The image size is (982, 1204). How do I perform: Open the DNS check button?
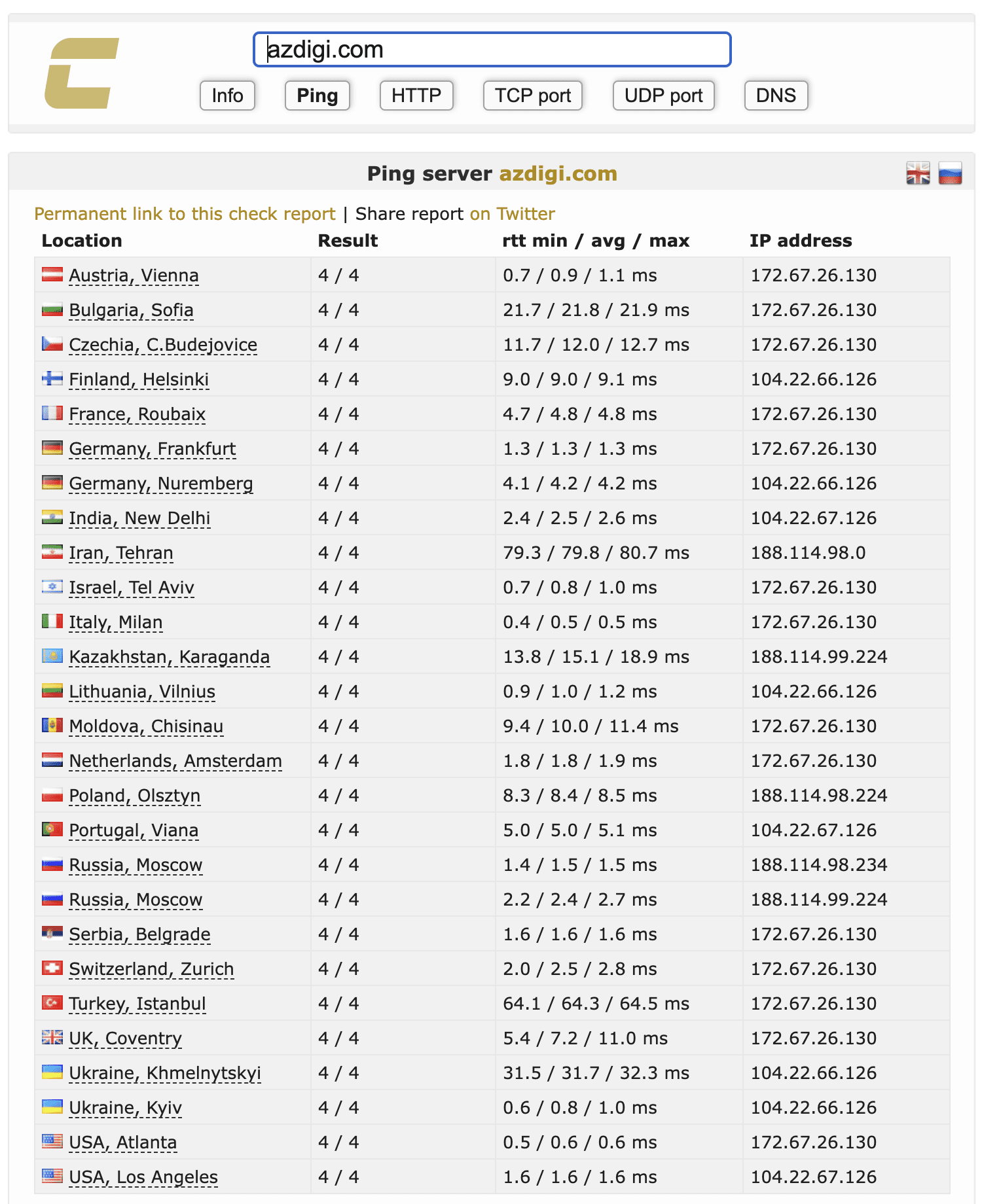point(776,96)
